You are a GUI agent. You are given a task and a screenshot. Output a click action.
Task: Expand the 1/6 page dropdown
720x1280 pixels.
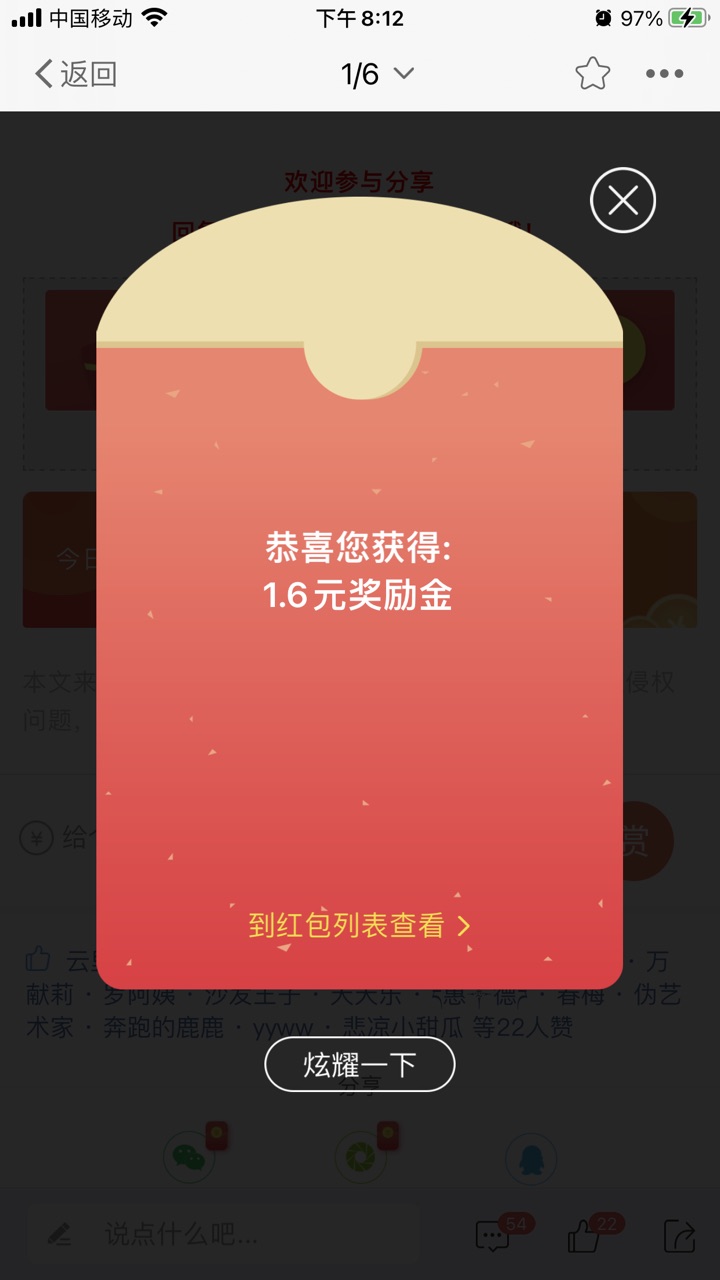coord(377,74)
